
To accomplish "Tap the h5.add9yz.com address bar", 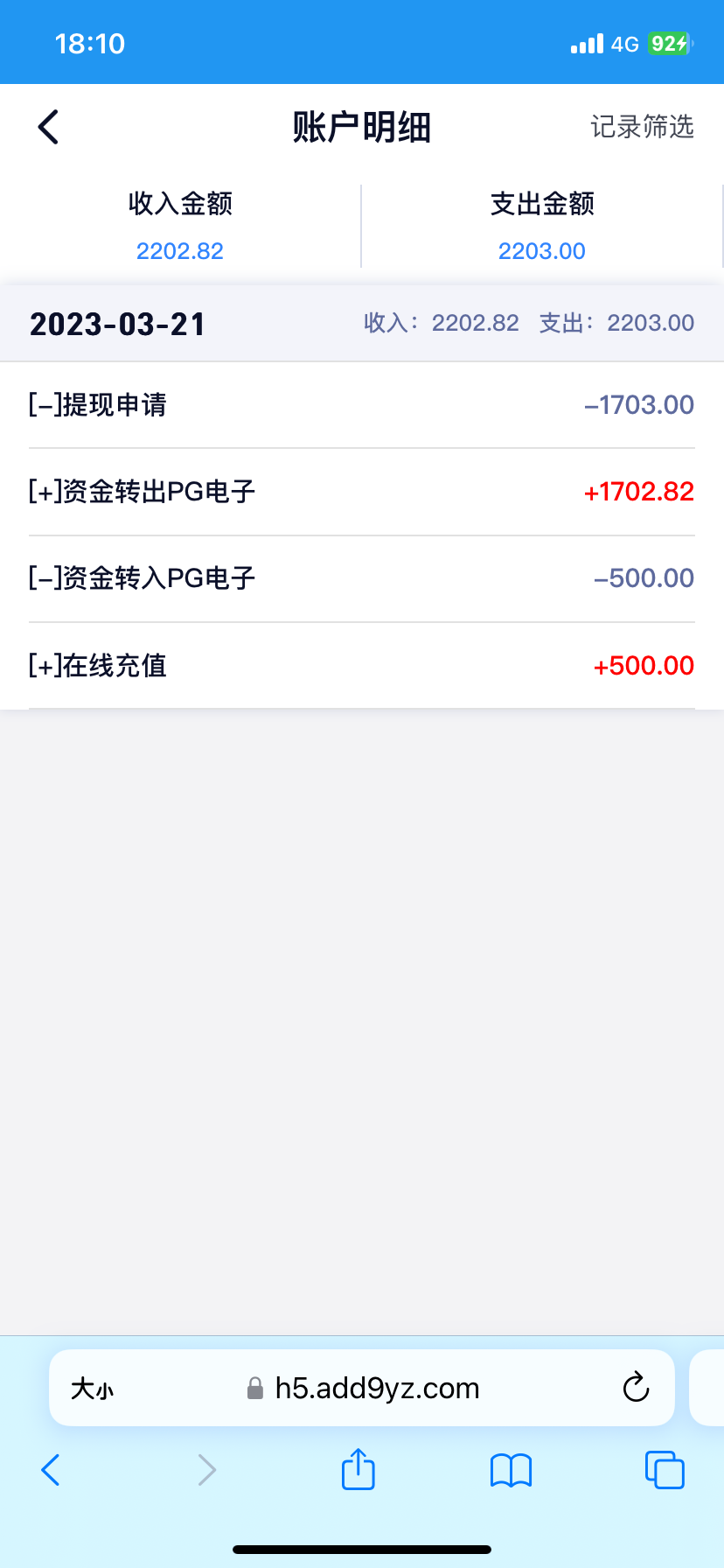I will point(376,1389).
